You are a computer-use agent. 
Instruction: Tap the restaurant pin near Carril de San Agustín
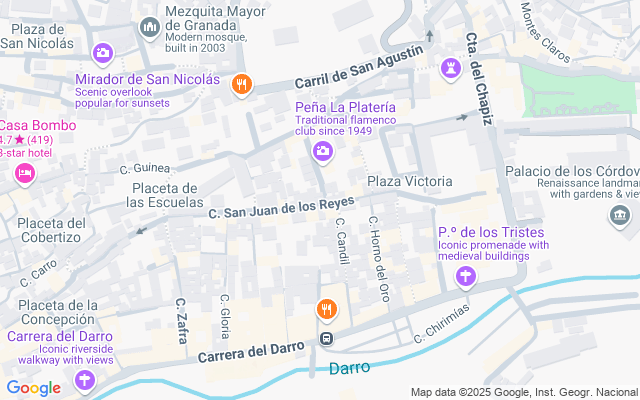[240, 84]
